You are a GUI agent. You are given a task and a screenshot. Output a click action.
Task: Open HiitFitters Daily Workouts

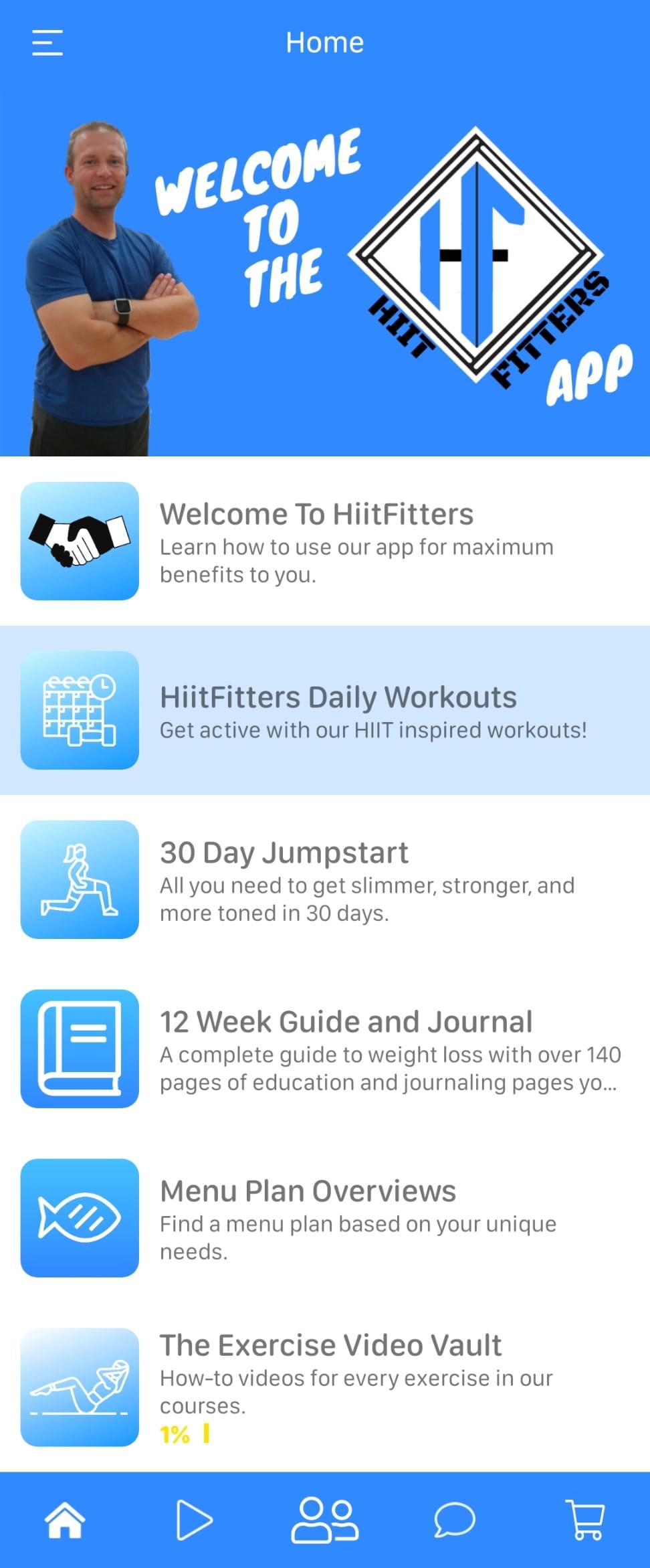pos(324,710)
